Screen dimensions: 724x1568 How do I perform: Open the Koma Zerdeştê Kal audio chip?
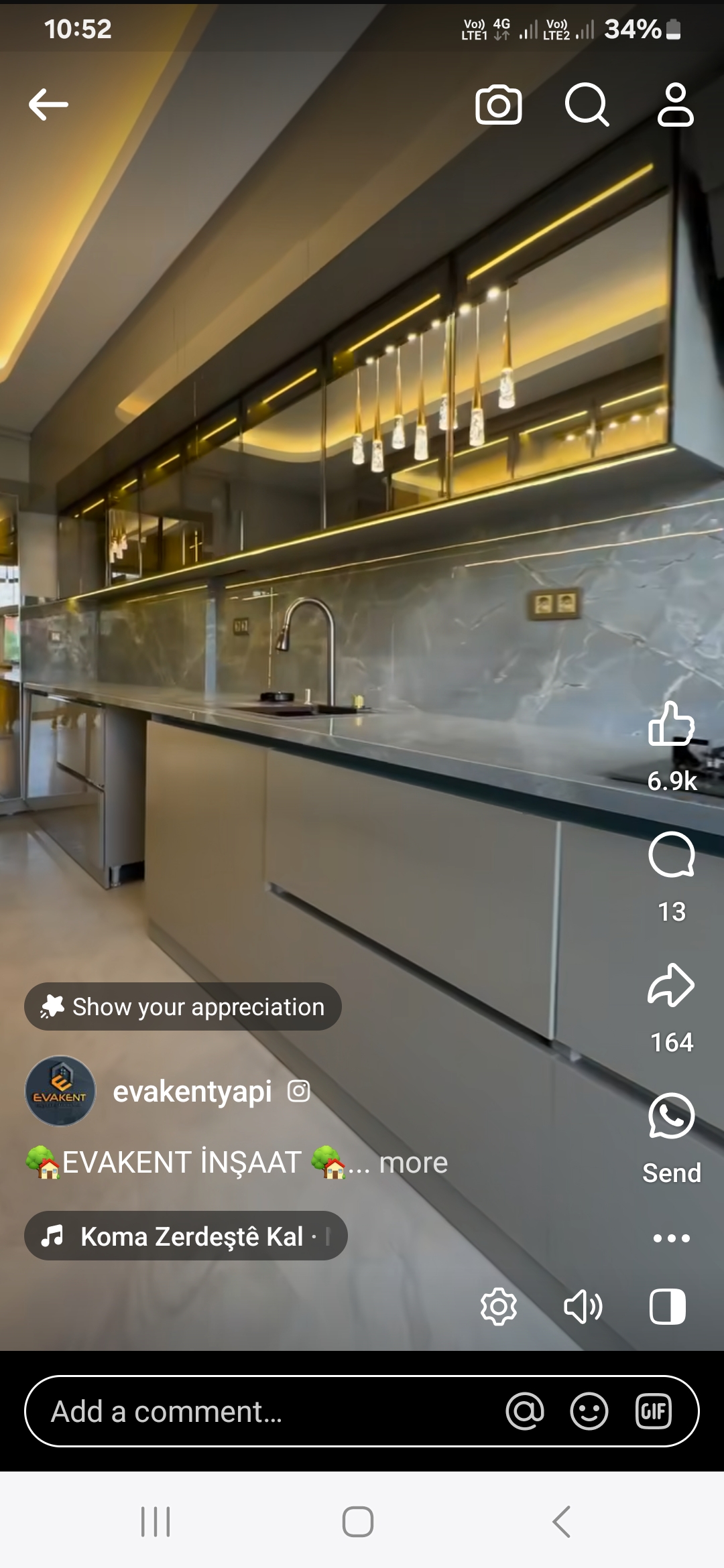pos(186,1236)
